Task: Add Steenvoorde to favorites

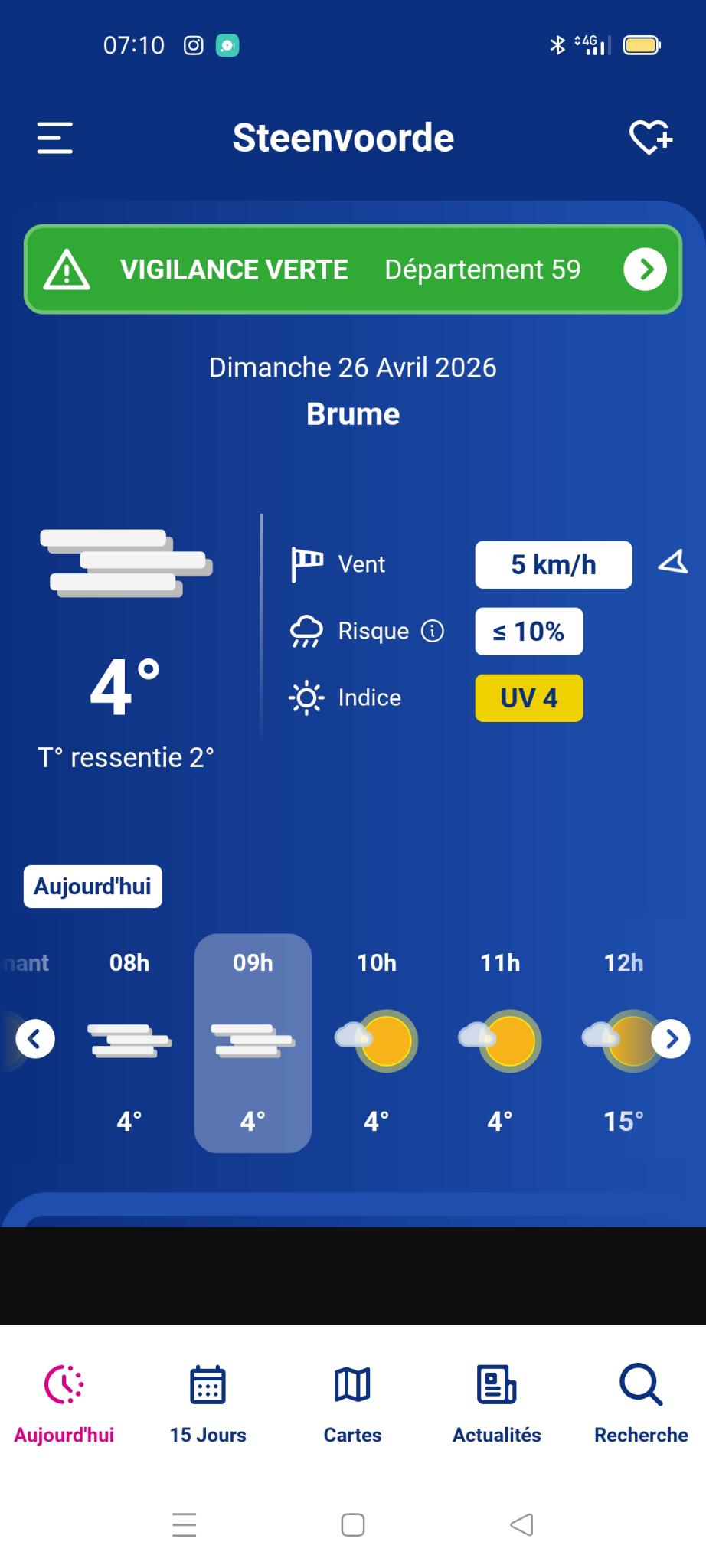Action: (x=650, y=138)
